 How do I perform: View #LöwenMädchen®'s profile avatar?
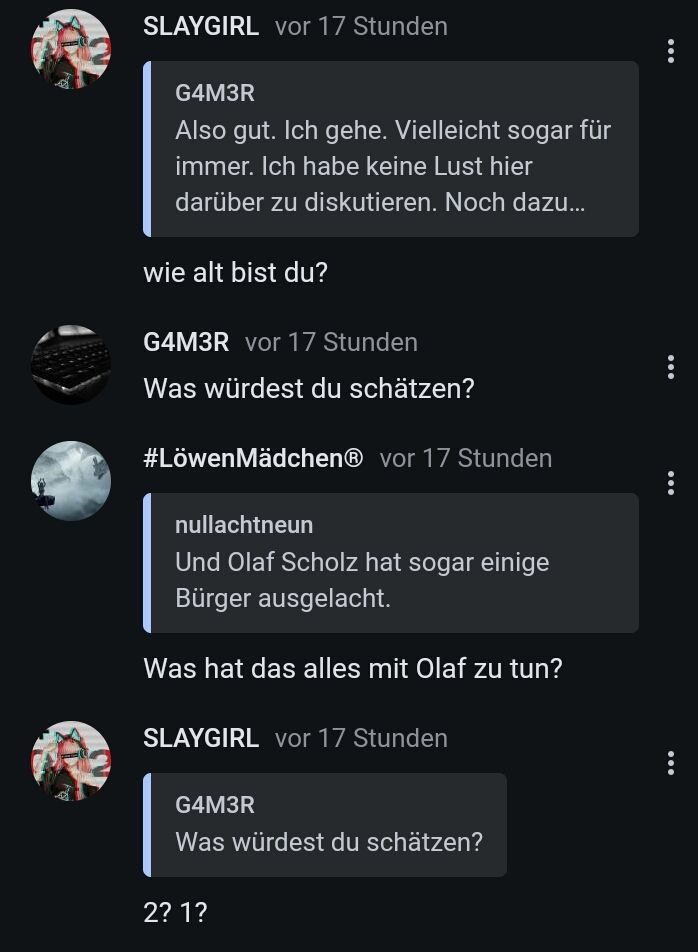[71, 481]
